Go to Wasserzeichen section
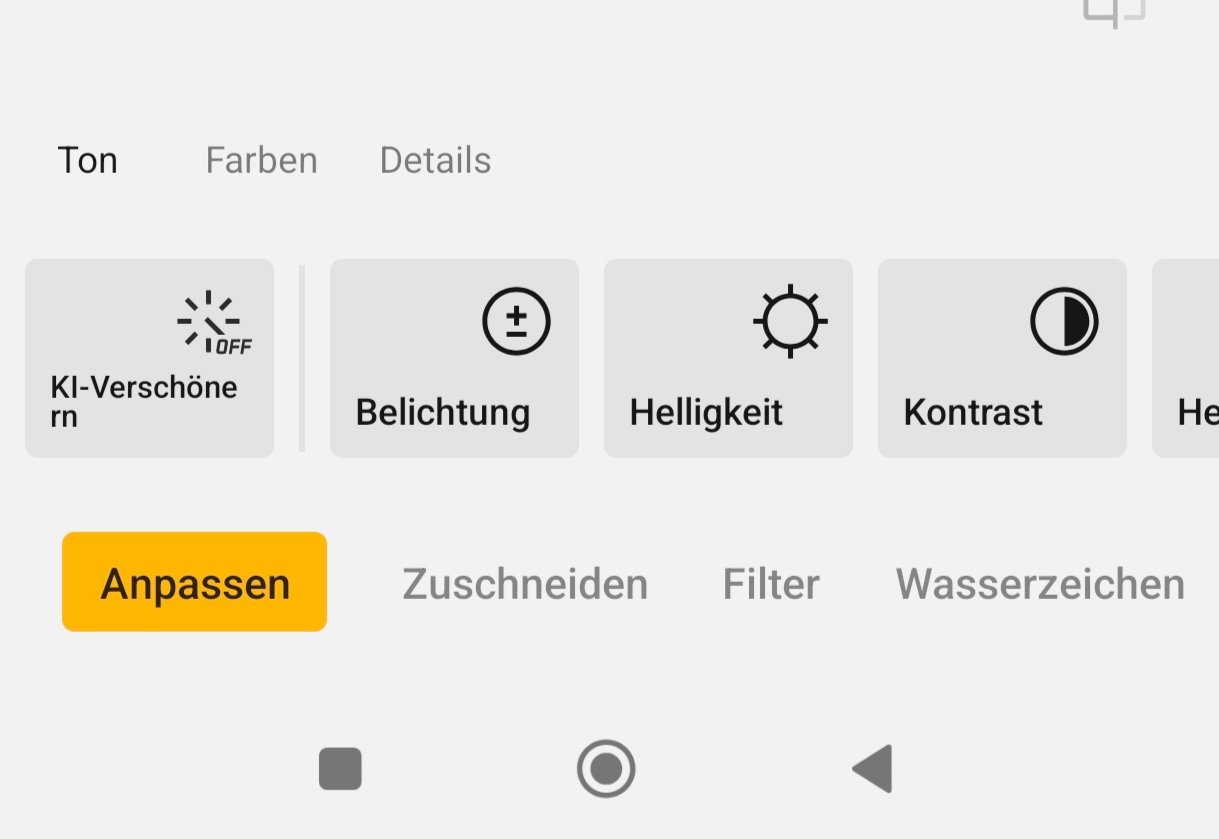The width and height of the screenshot is (1219, 839). click(1040, 584)
